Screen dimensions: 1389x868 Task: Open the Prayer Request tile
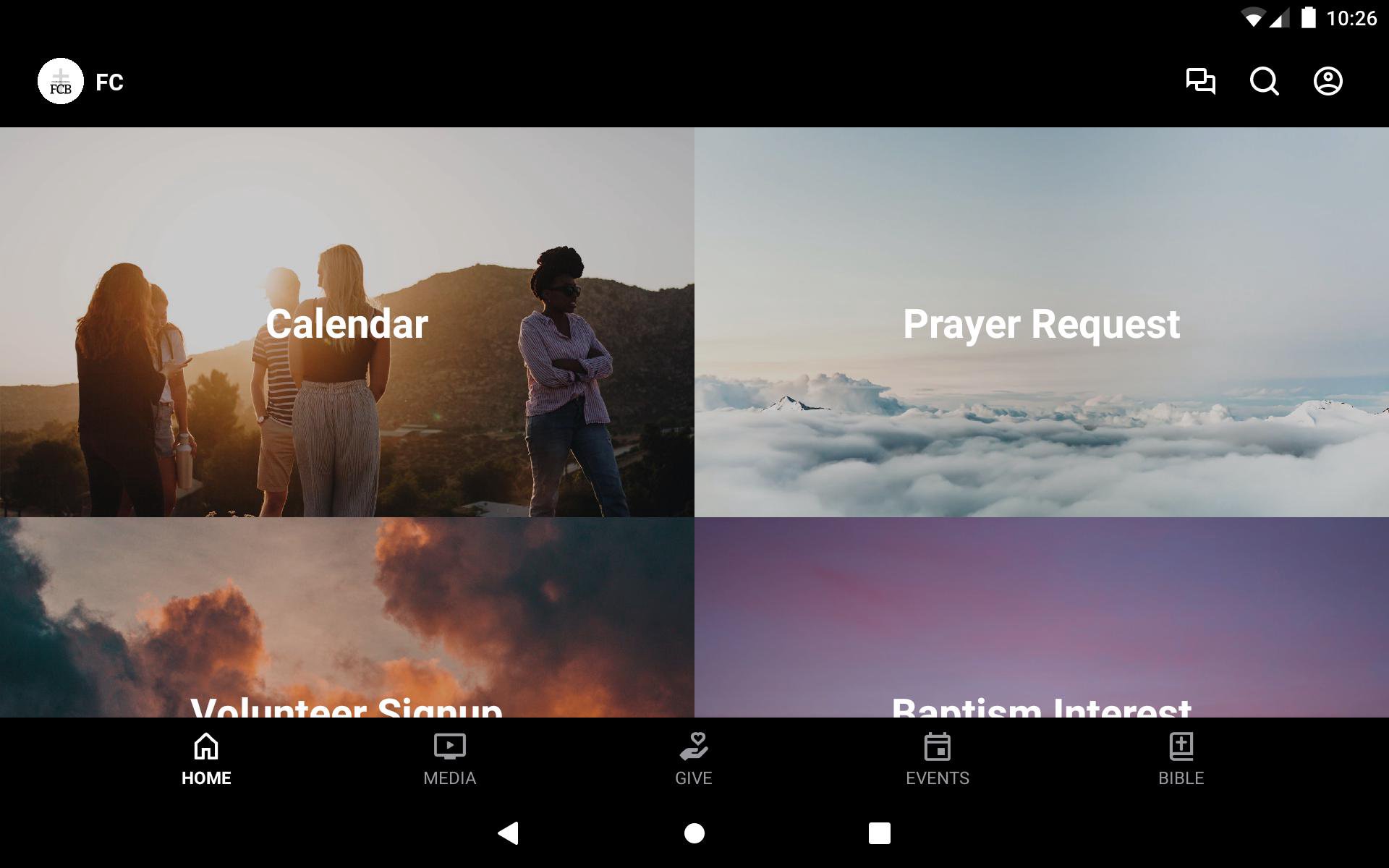[x=1041, y=323]
